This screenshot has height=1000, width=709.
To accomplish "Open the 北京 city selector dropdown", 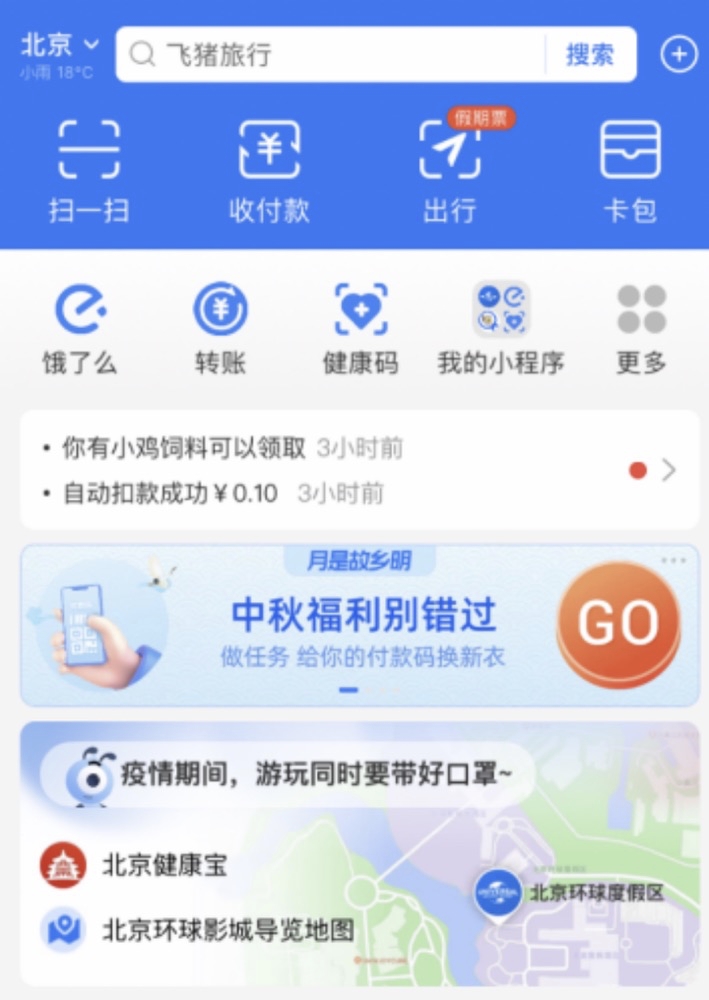I will (x=60, y=46).
